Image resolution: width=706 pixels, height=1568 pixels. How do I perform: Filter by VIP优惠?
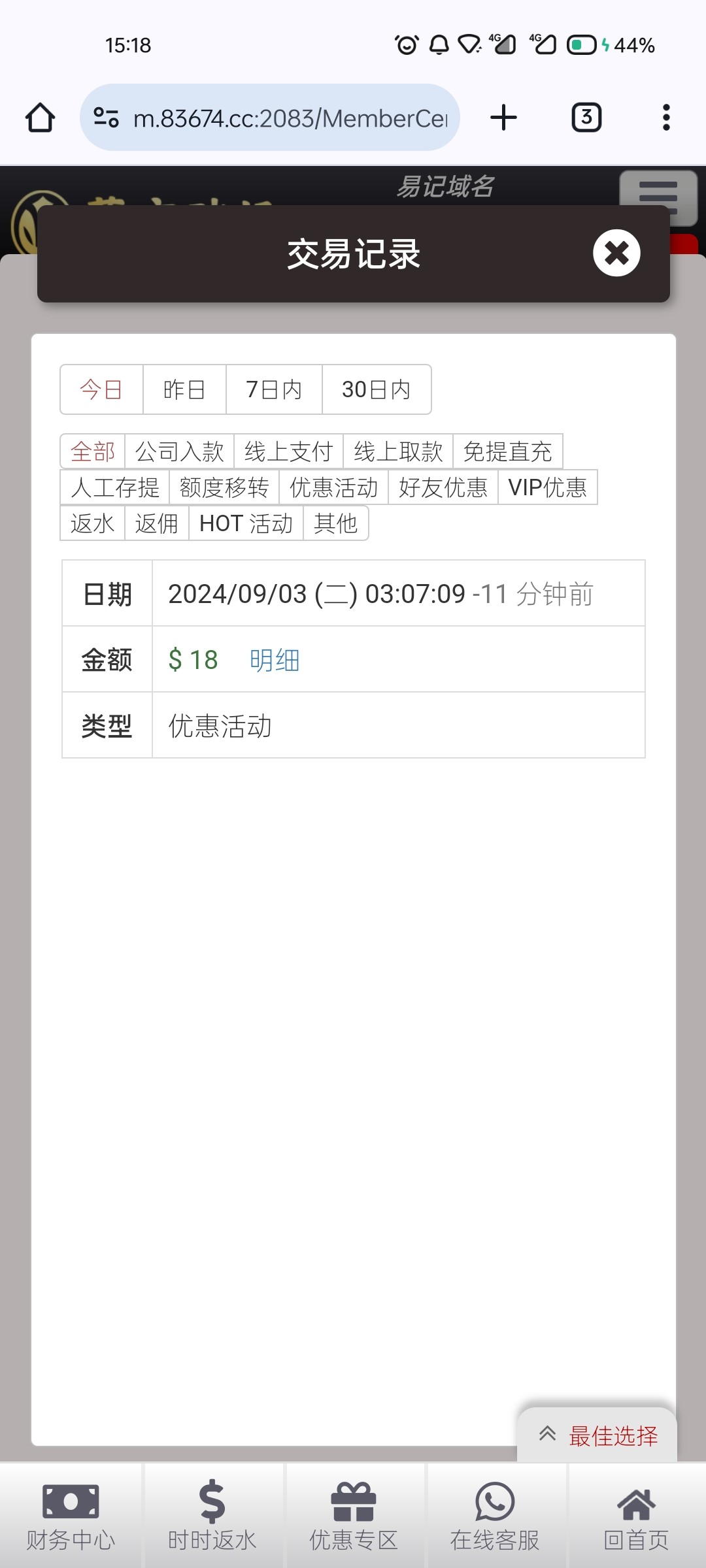tap(547, 487)
